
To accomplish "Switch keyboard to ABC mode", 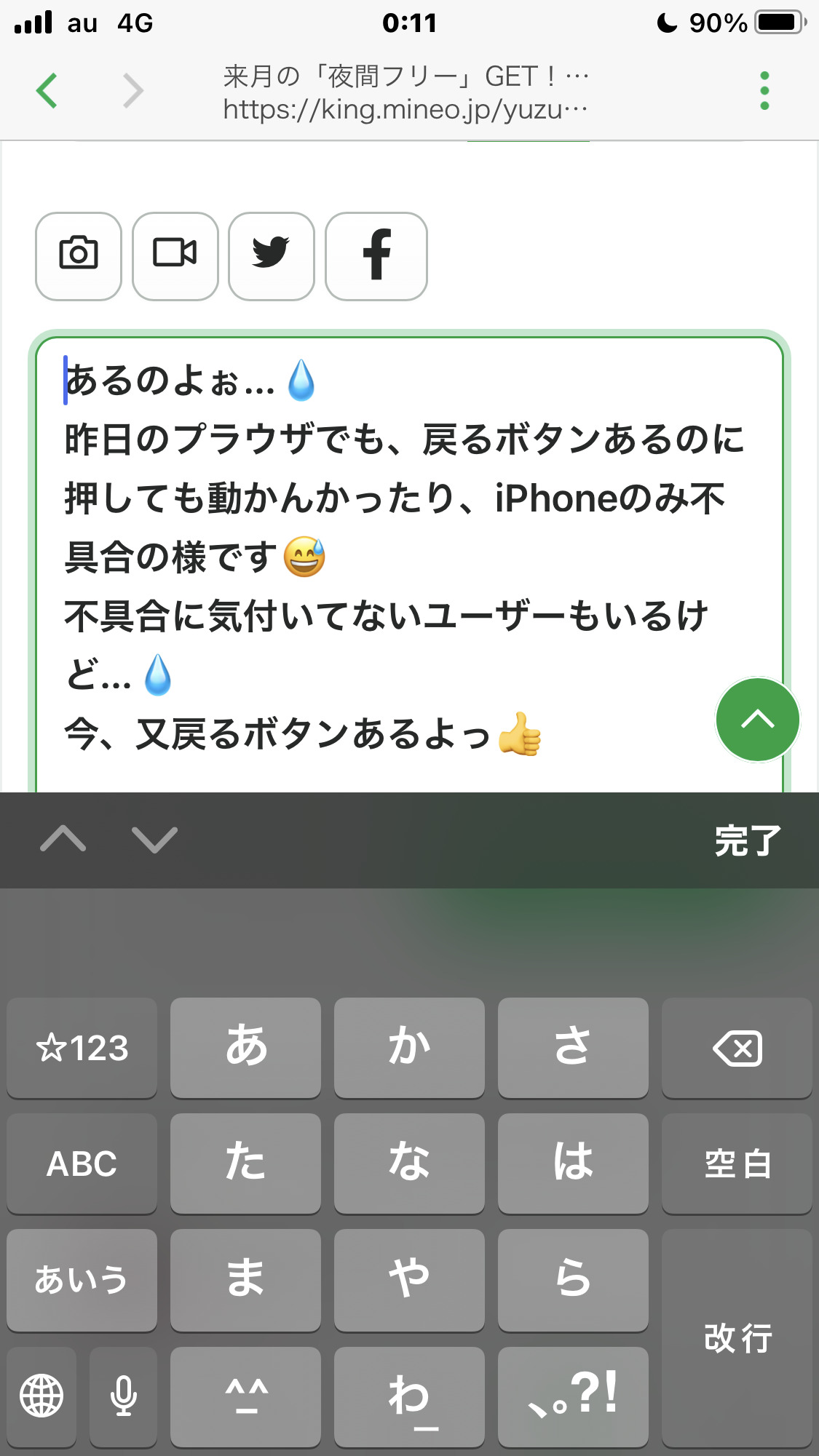I will point(82,1163).
